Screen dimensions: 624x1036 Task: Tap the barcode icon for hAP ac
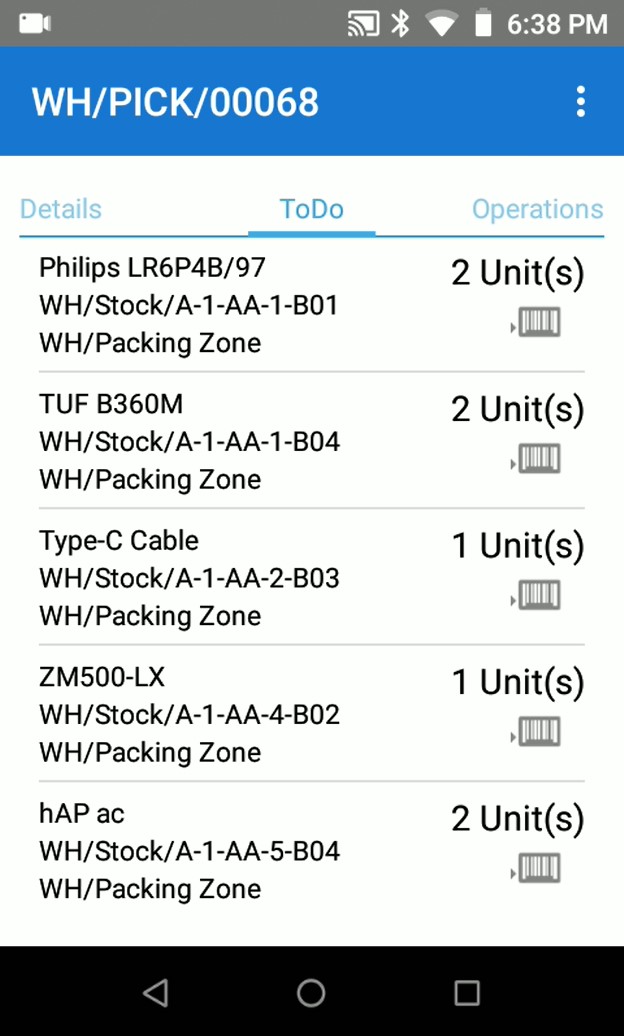[x=536, y=868]
